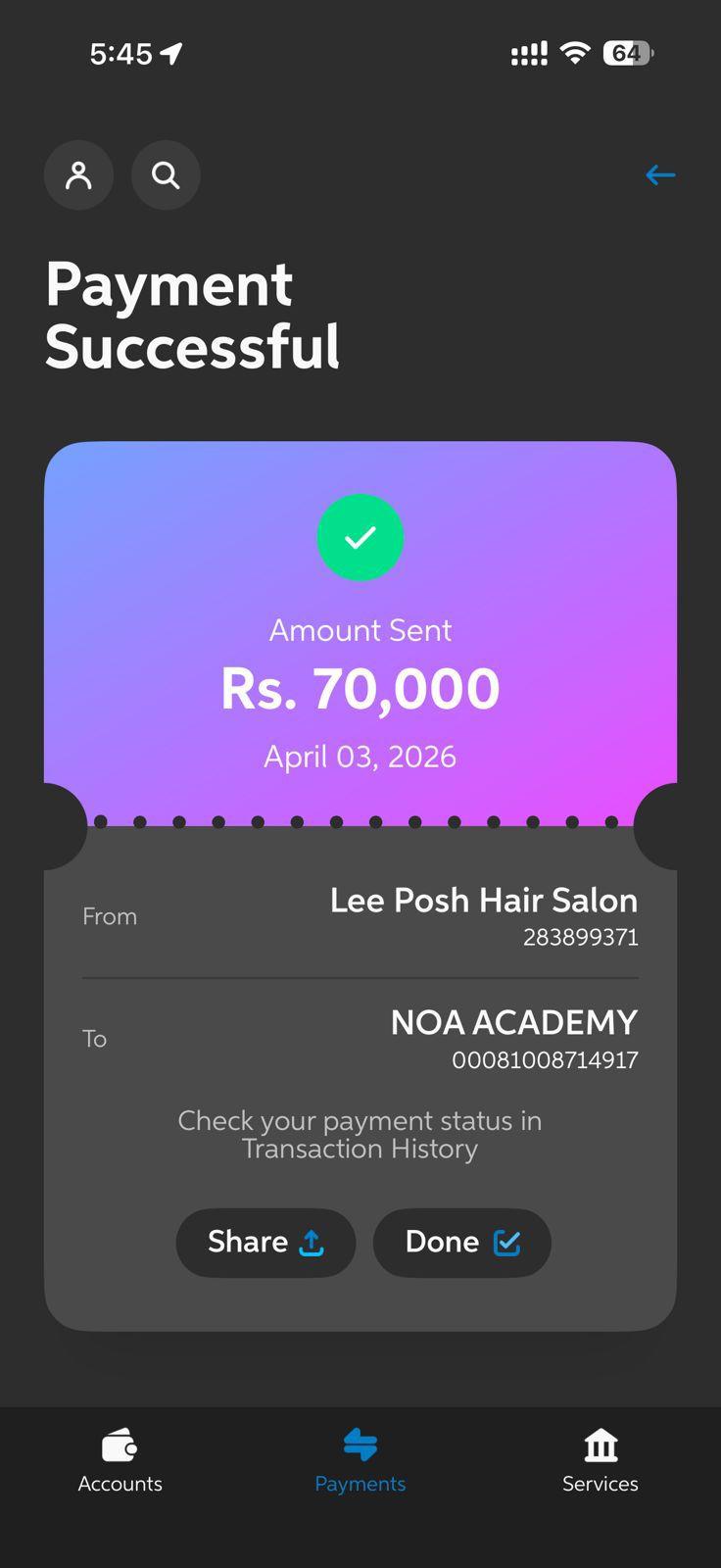
Task: Open the Services tab
Action: 600,1460
